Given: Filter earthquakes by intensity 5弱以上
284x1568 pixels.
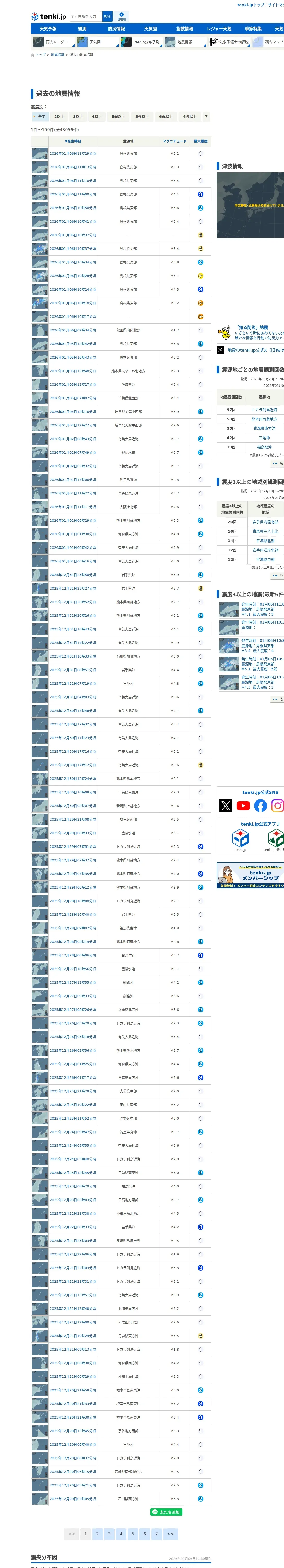Looking at the screenshot, I should pyautogui.click(x=119, y=116).
